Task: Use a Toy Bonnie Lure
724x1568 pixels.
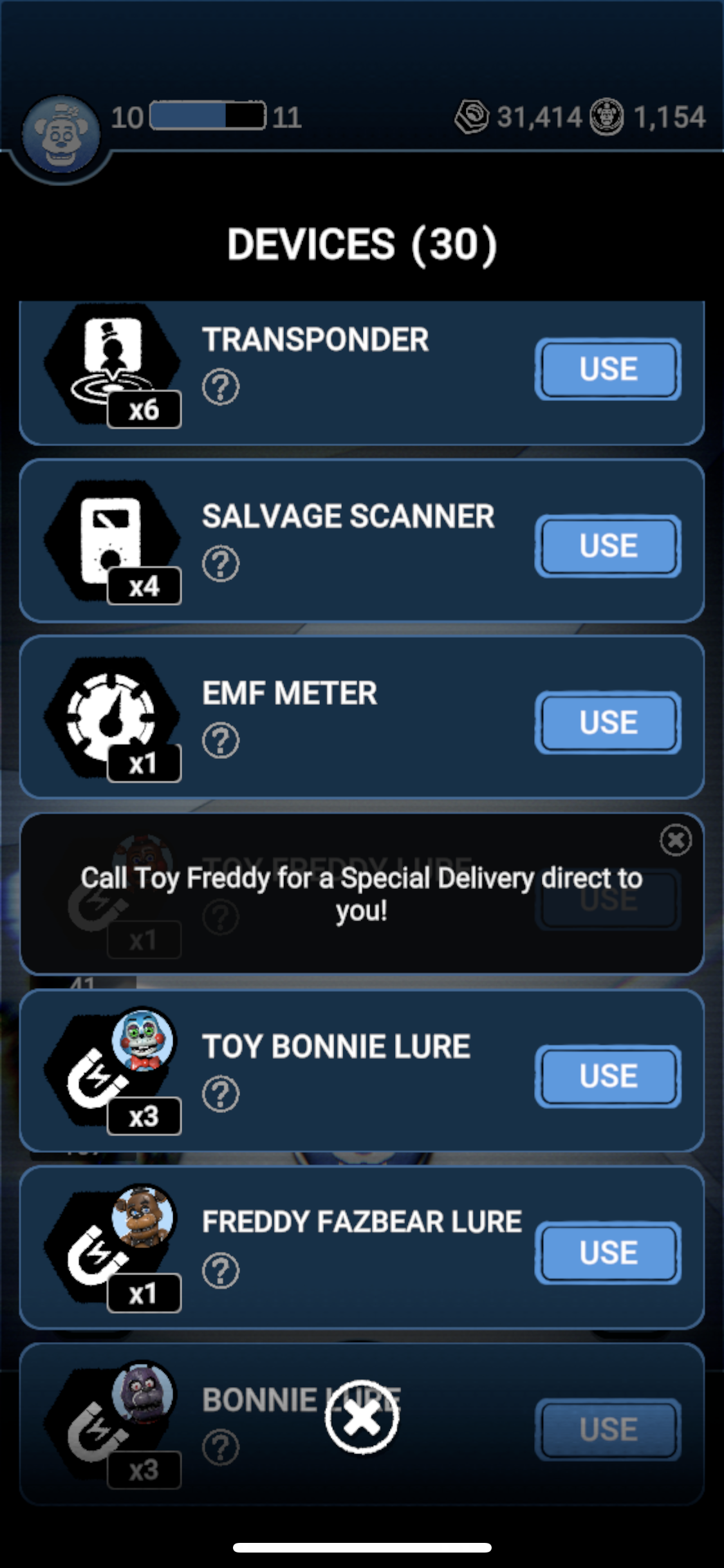Action: tap(608, 1076)
